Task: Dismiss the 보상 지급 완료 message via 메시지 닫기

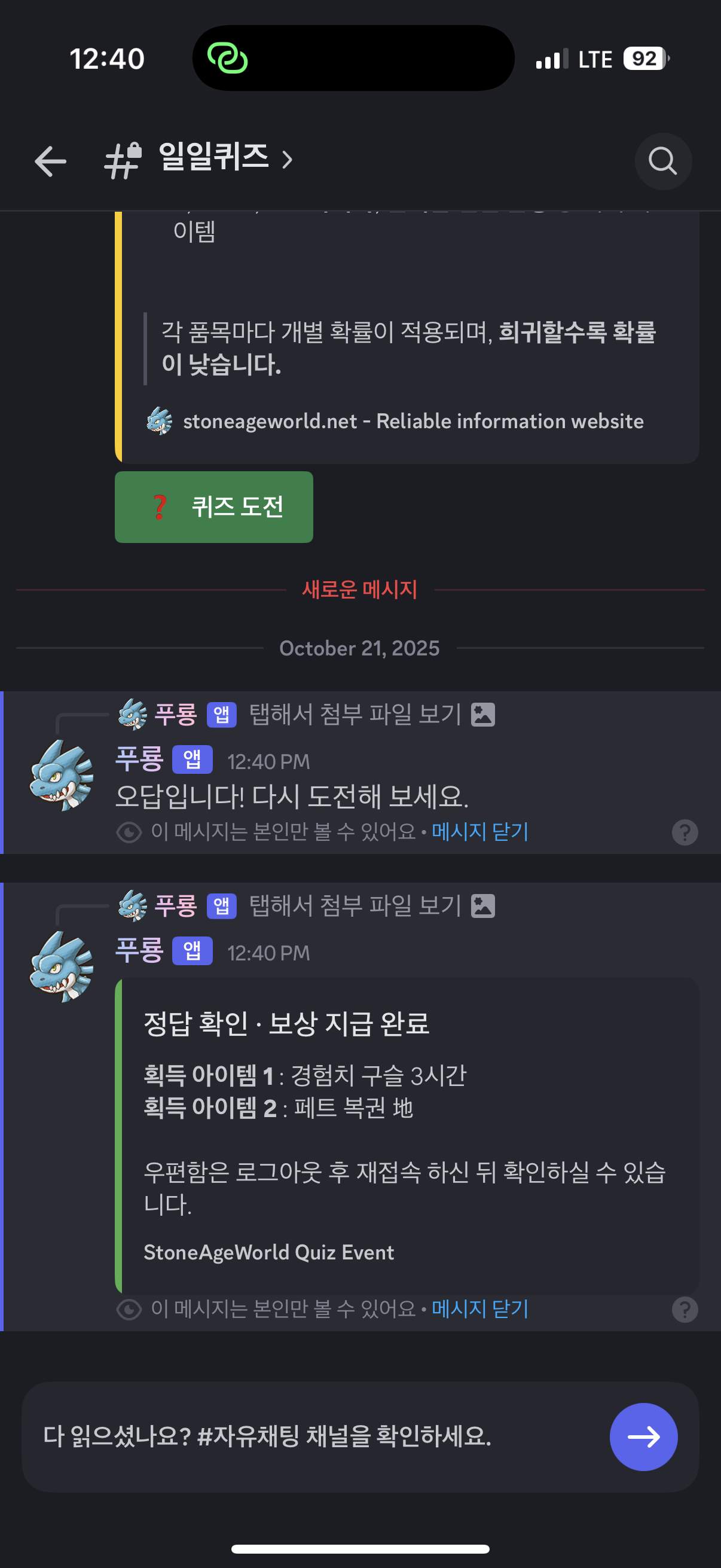Action: (x=479, y=1308)
